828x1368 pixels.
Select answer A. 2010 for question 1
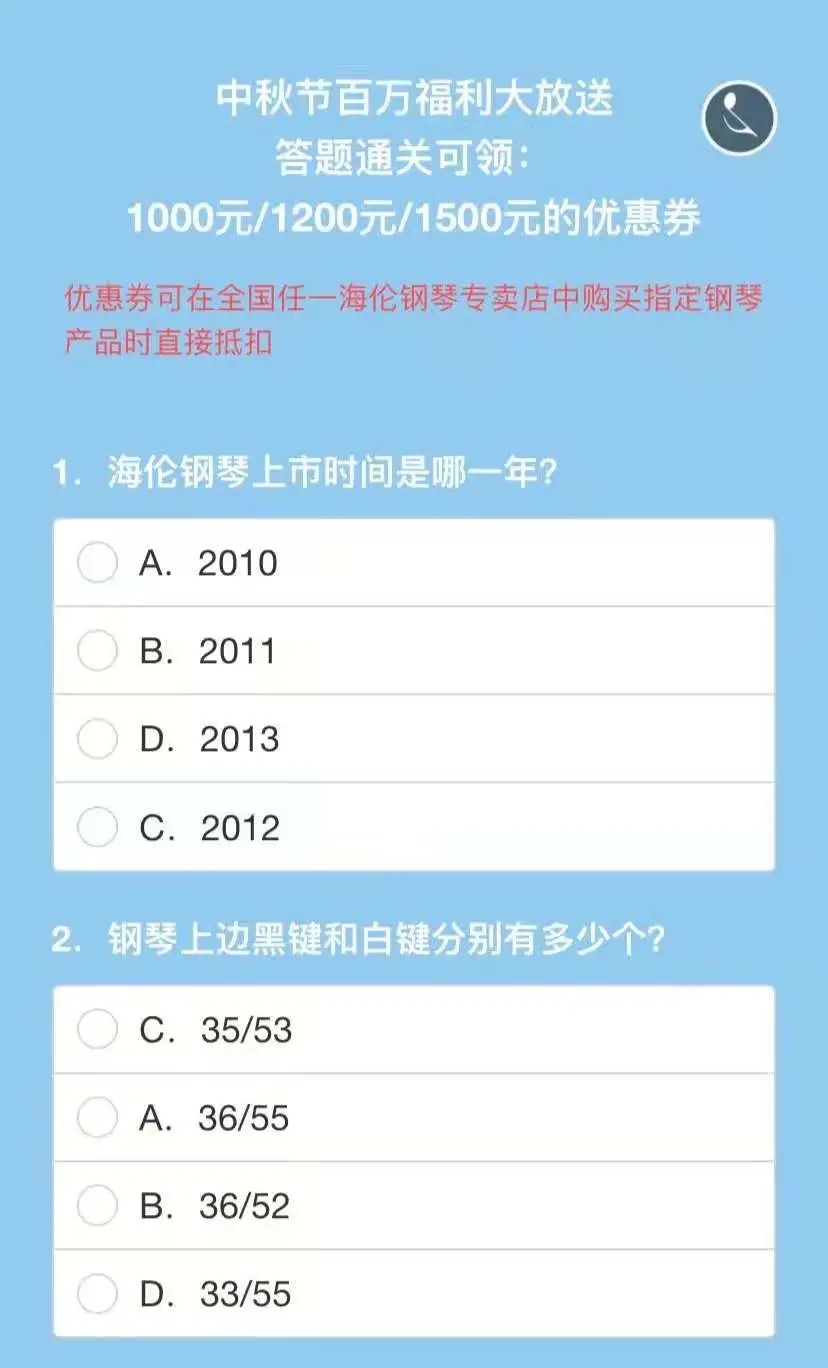[x=98, y=563]
